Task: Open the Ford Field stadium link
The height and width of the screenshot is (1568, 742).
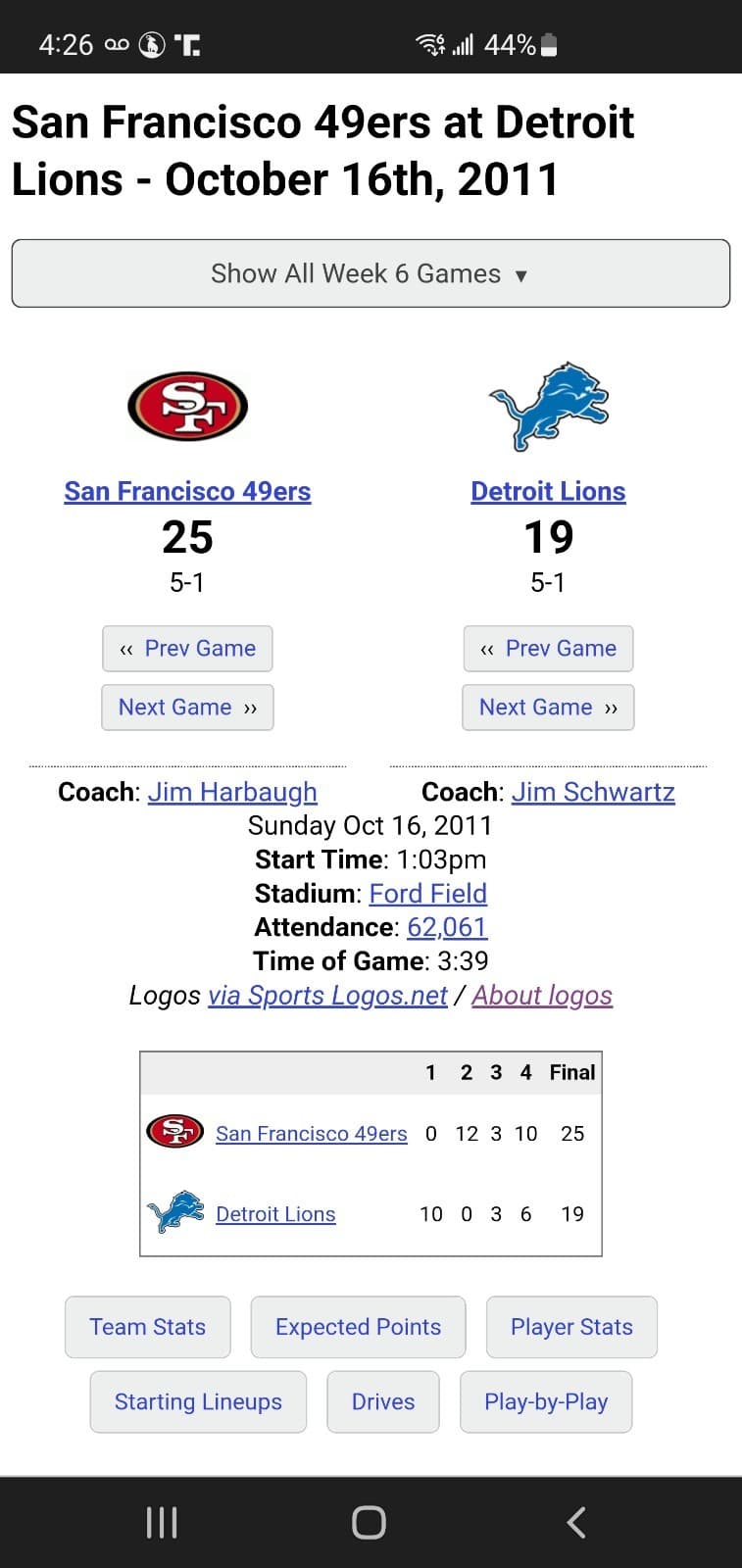Action: 428,893
